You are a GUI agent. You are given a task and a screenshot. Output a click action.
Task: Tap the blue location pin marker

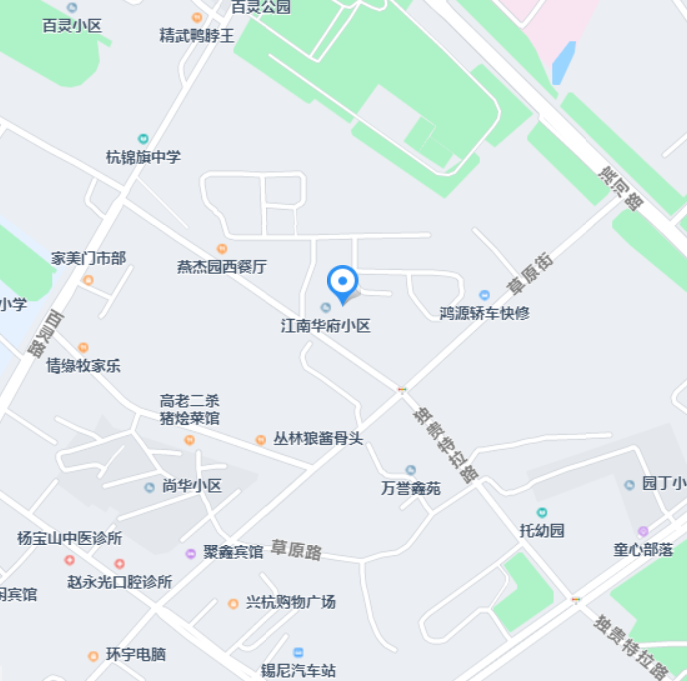click(342, 281)
